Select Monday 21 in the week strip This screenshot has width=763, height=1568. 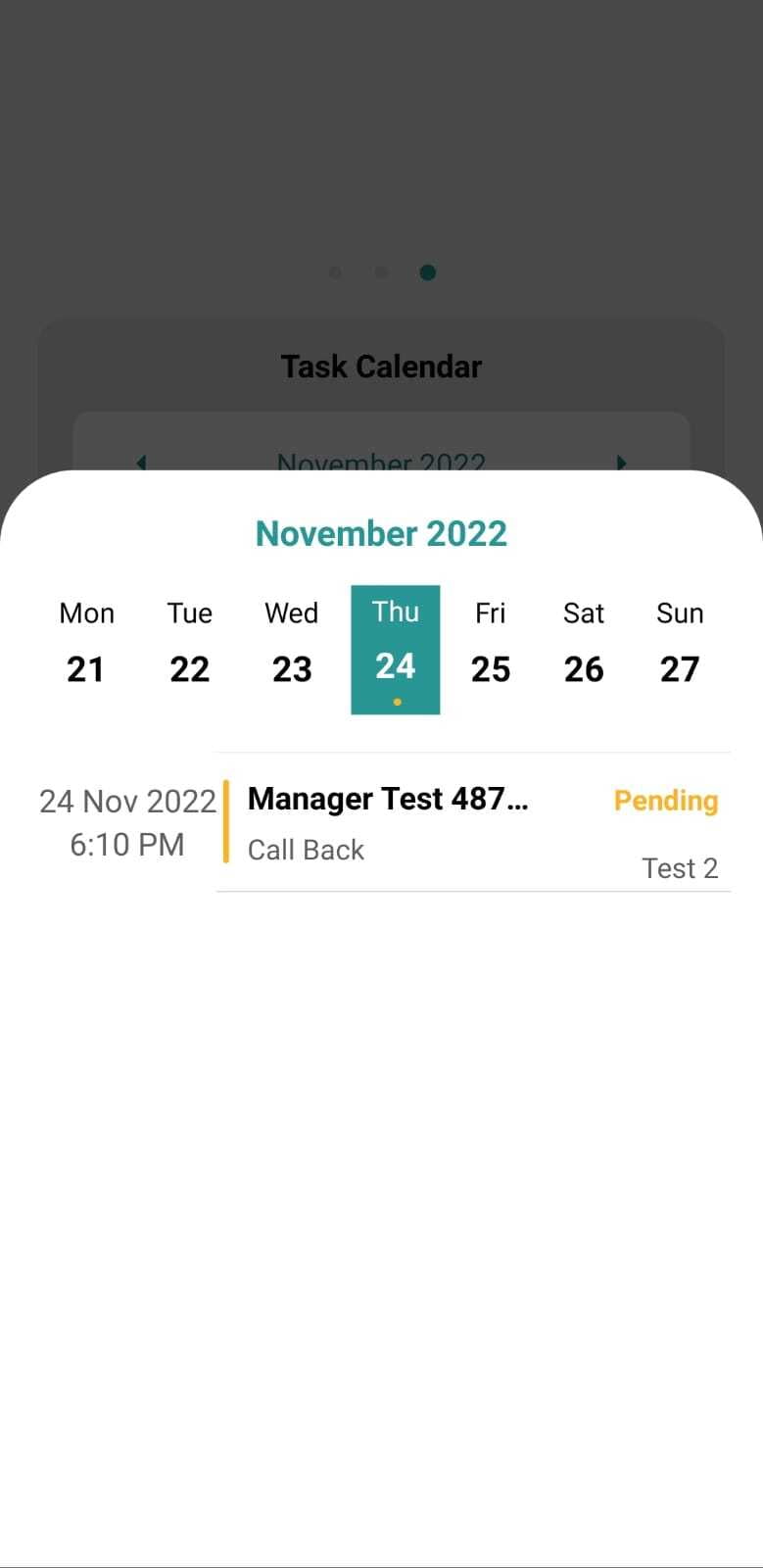[86, 644]
